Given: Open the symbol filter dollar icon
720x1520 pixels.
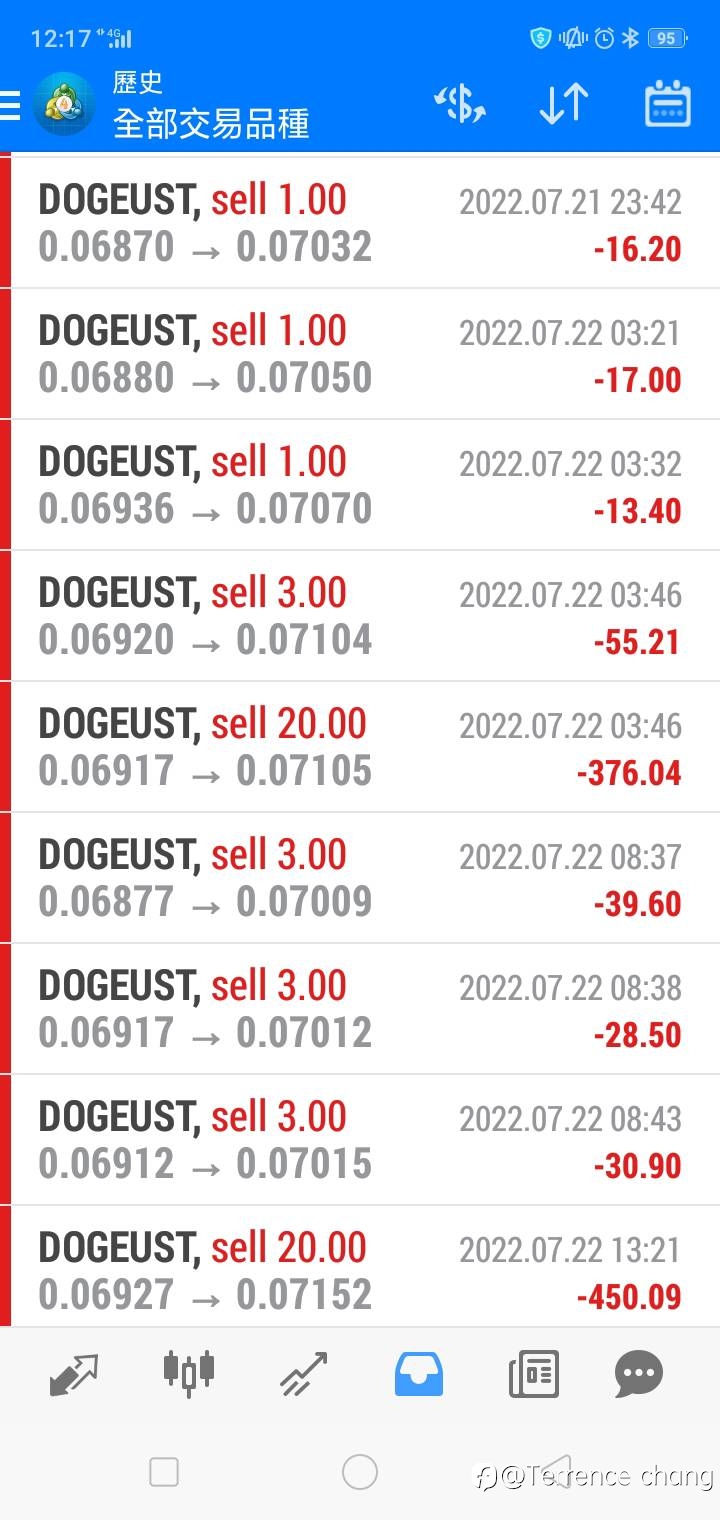Looking at the screenshot, I should pyautogui.click(x=459, y=104).
